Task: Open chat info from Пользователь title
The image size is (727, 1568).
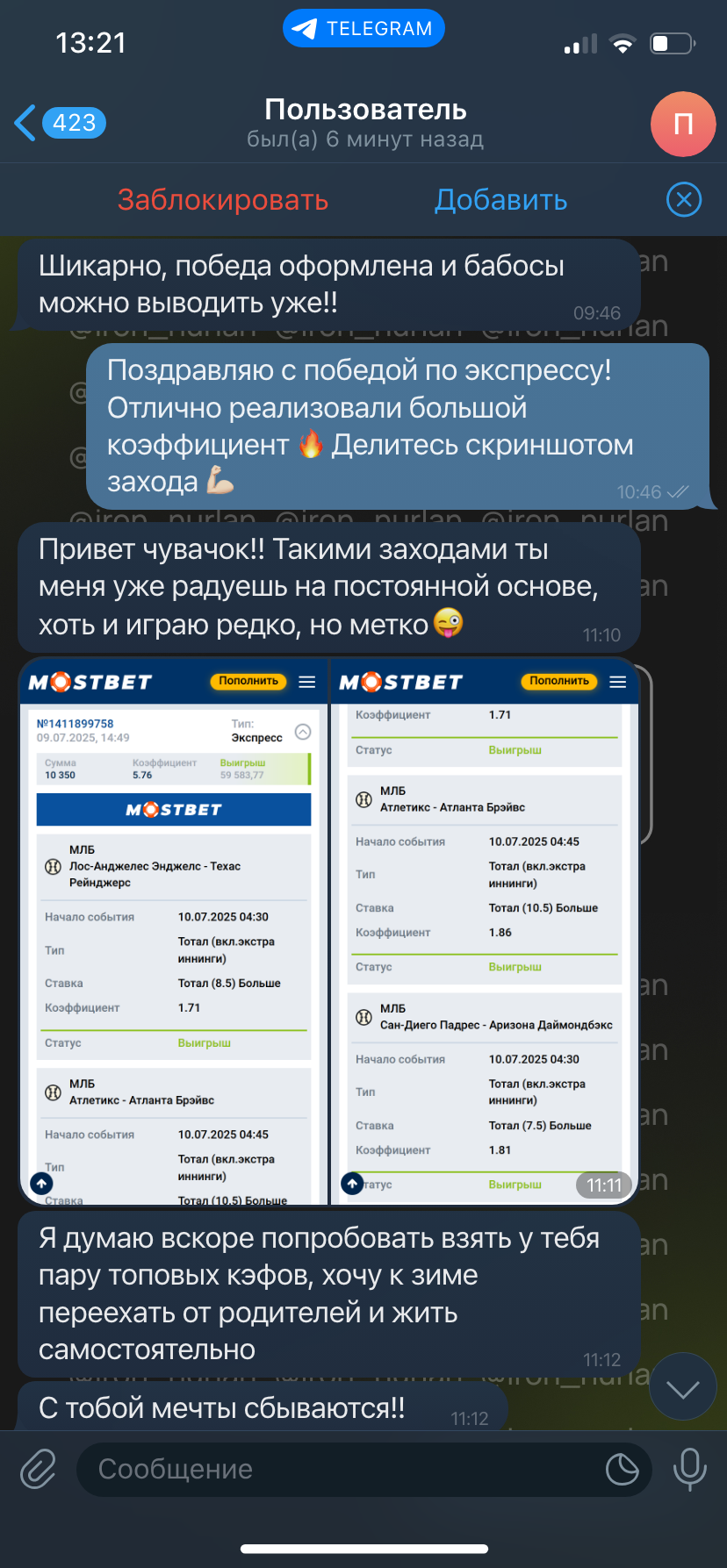Action: [365, 111]
